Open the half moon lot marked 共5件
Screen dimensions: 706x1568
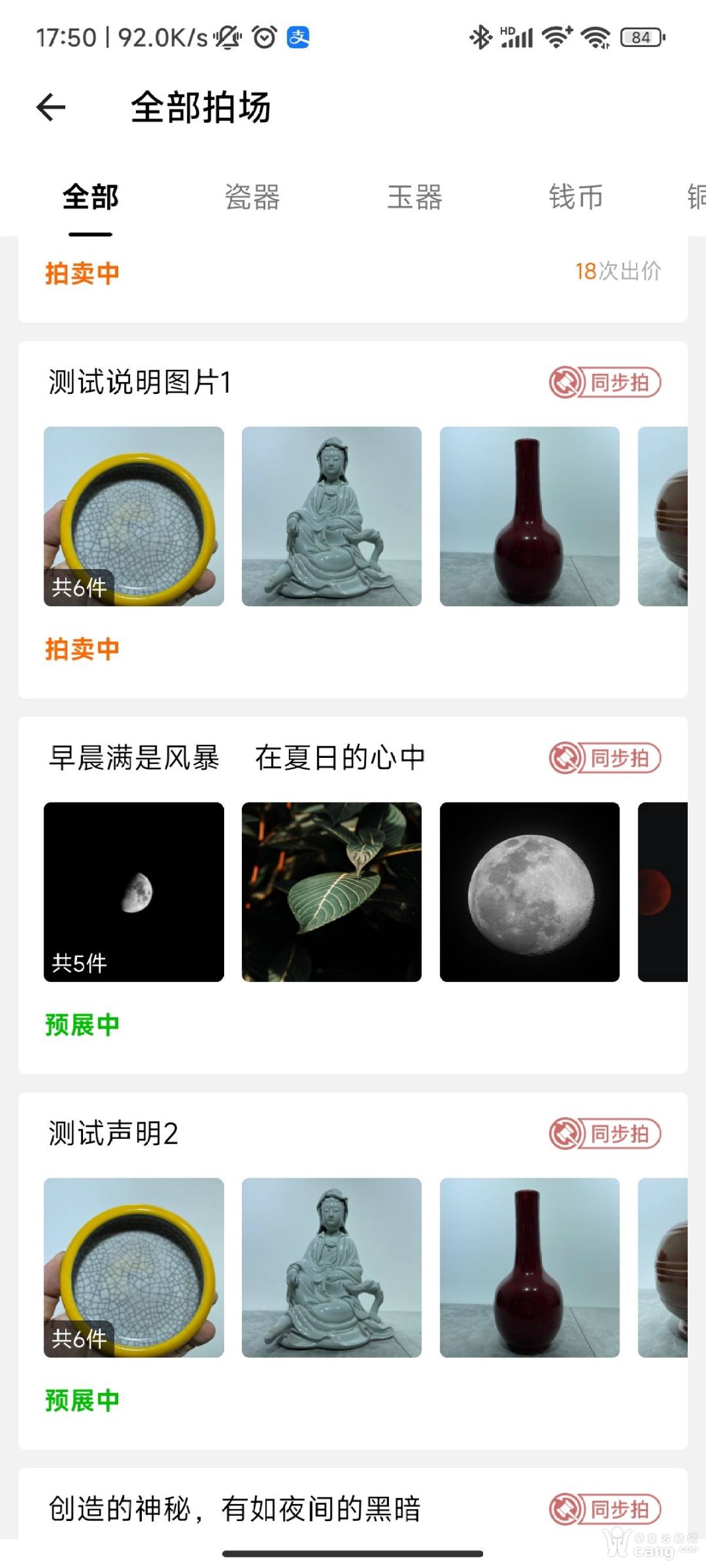click(134, 892)
